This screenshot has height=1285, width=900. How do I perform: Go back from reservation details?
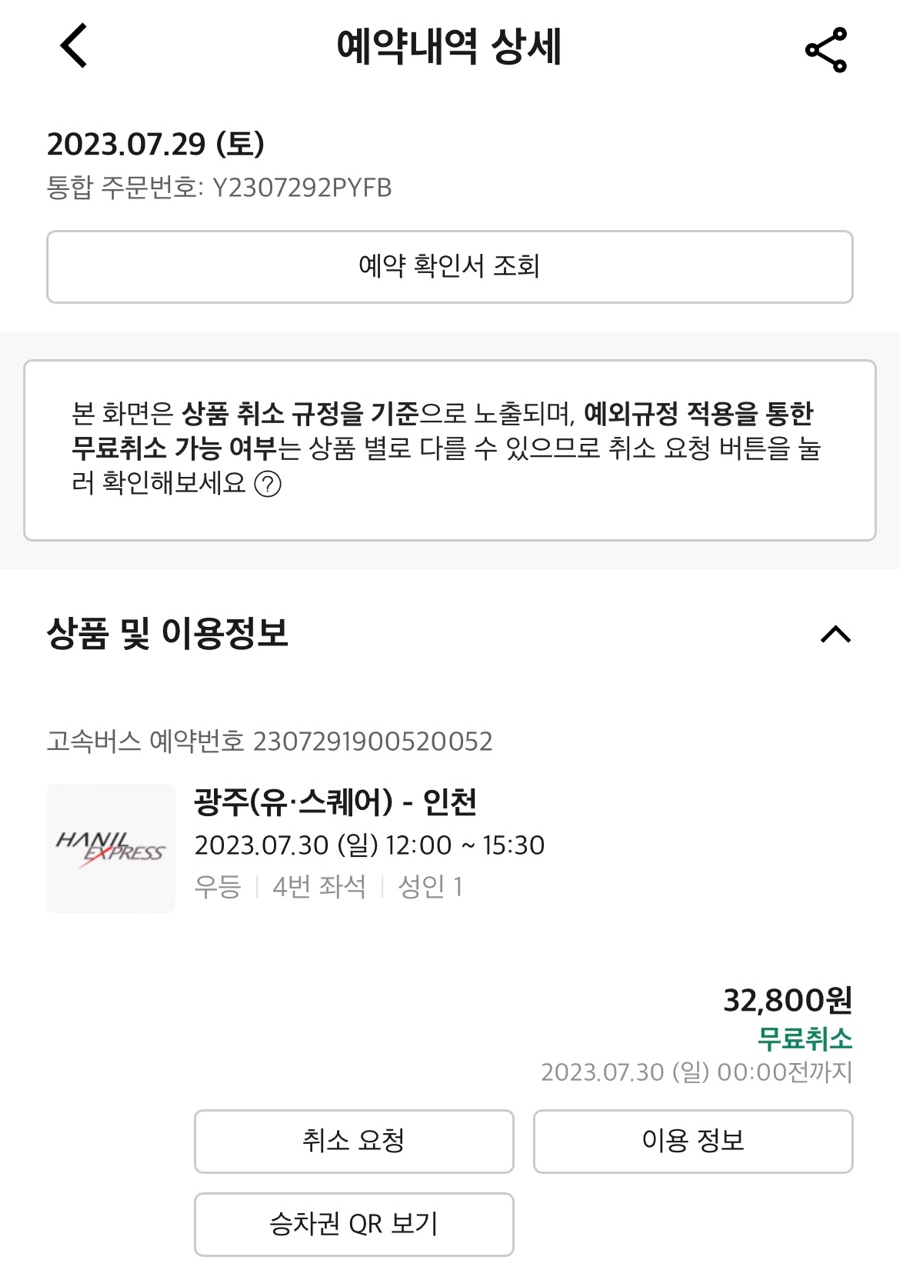(74, 47)
